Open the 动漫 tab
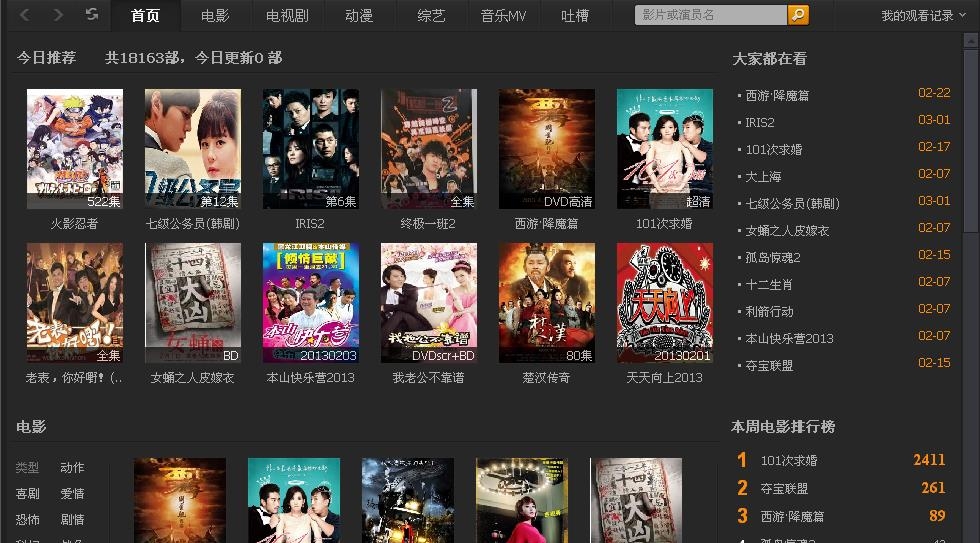The height and width of the screenshot is (543, 980). pos(359,16)
